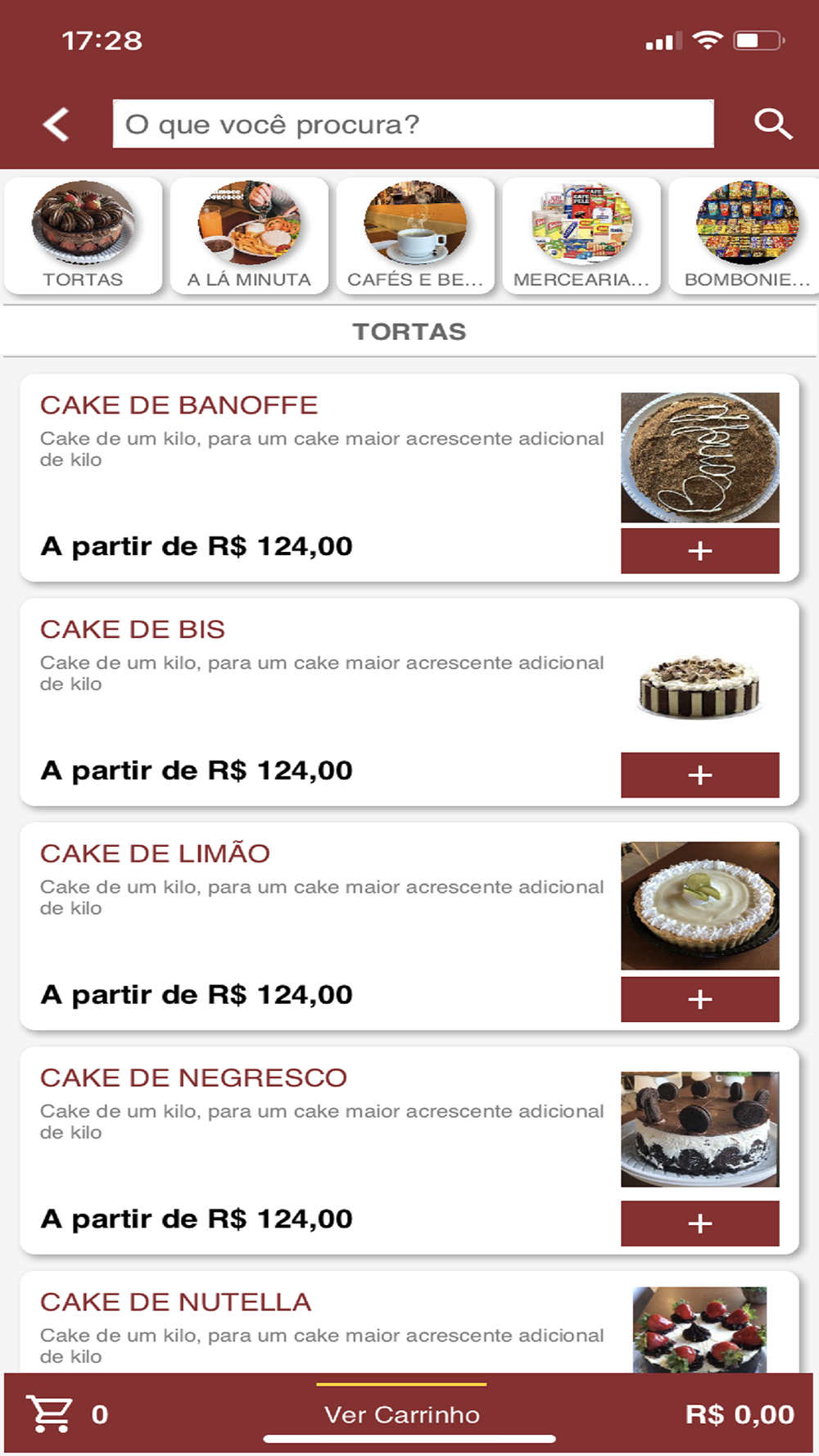
Task: Add CAKE DE LIMÃO with plus button
Action: coord(699,999)
